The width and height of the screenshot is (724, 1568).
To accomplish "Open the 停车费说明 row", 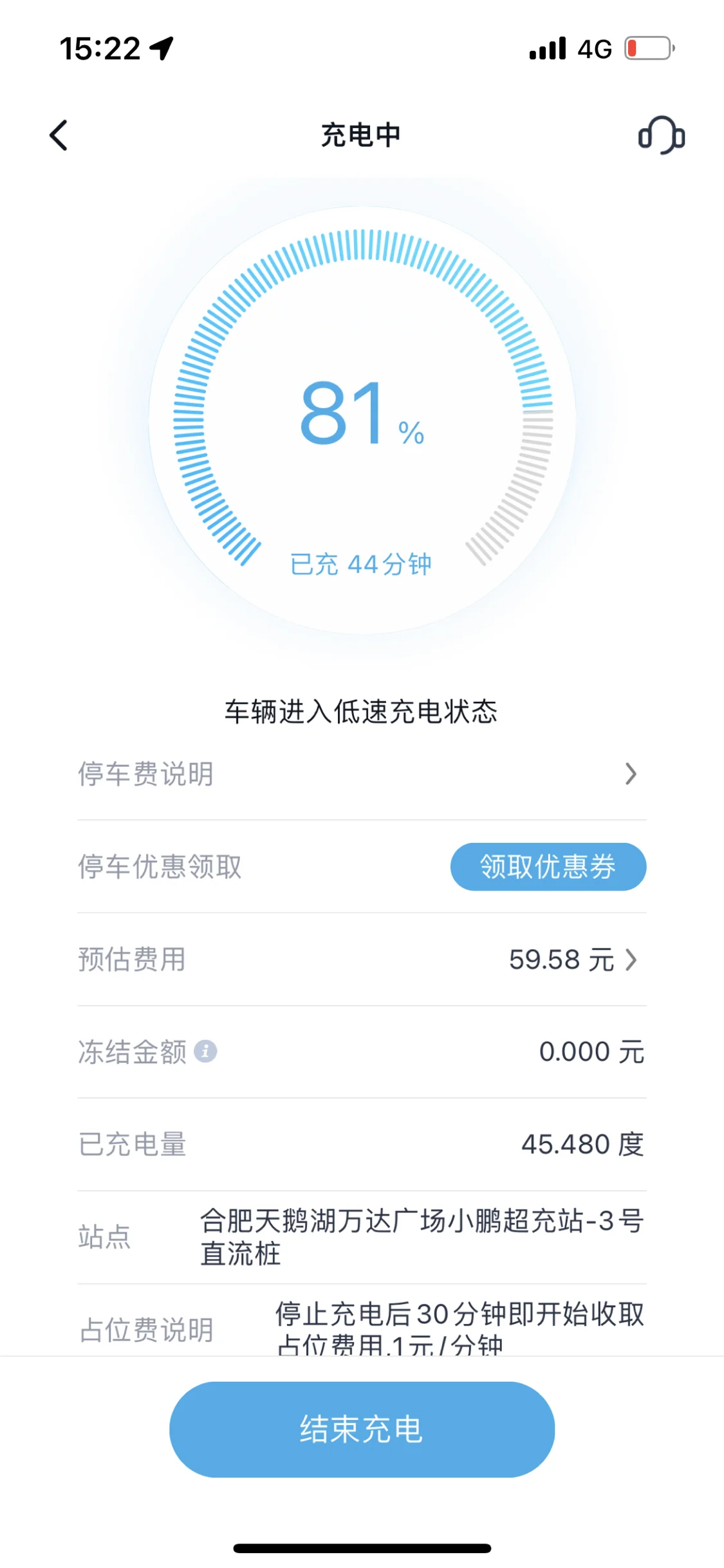I will pos(362,774).
